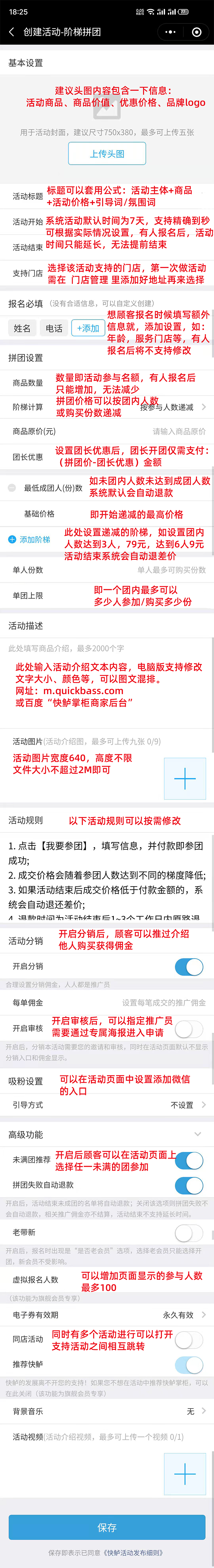
Task: Turn off the 开启分销 switch
Action: coord(189,966)
